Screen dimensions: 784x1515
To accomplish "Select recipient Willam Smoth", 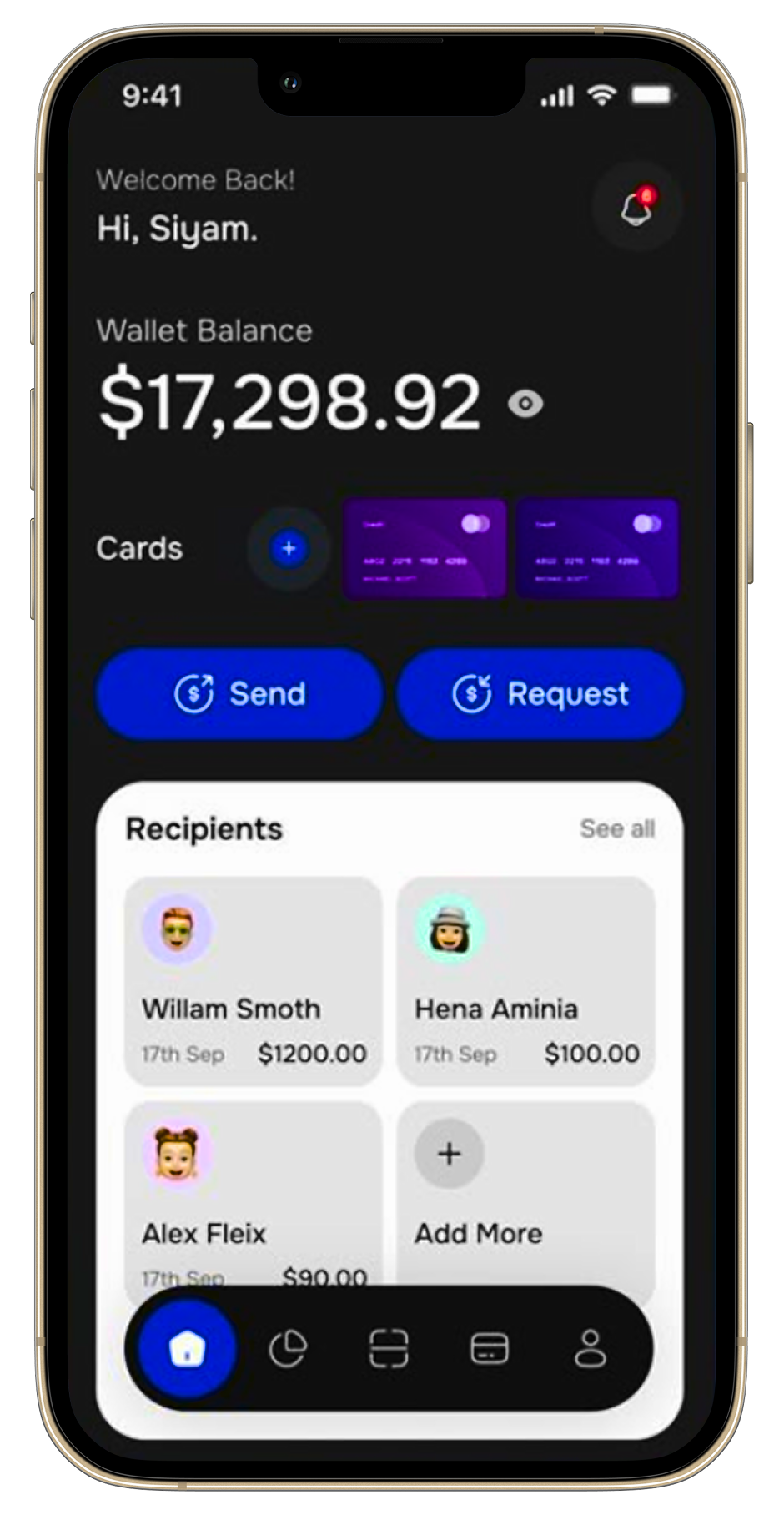I will coord(253,981).
